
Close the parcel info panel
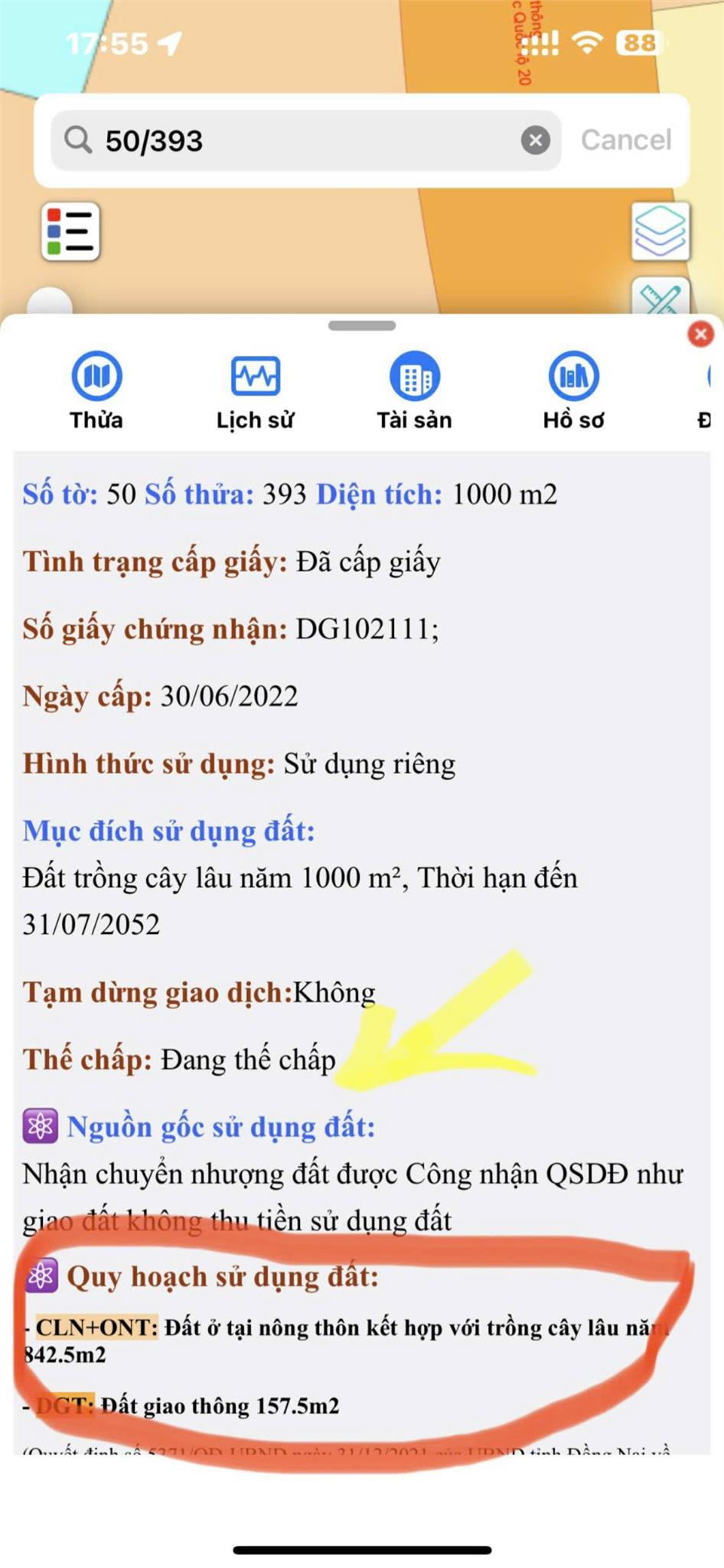click(700, 334)
